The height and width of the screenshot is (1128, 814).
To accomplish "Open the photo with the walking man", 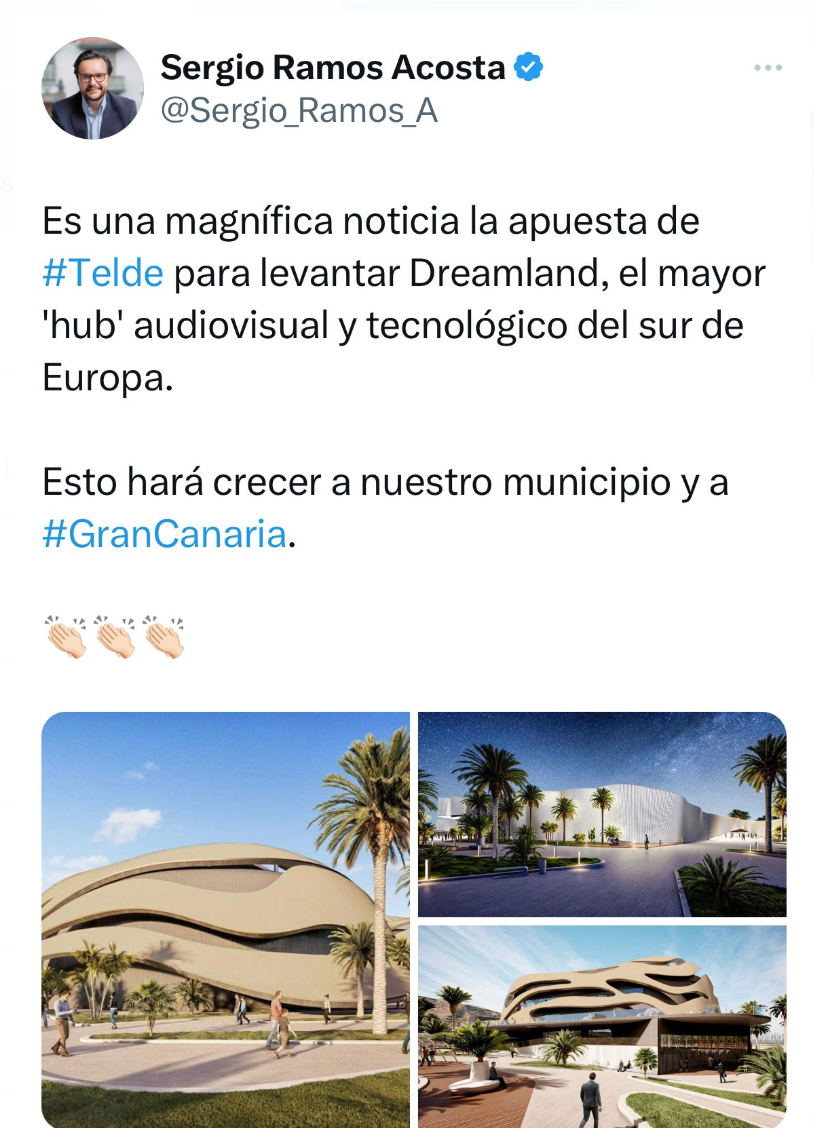I will coord(602,1026).
